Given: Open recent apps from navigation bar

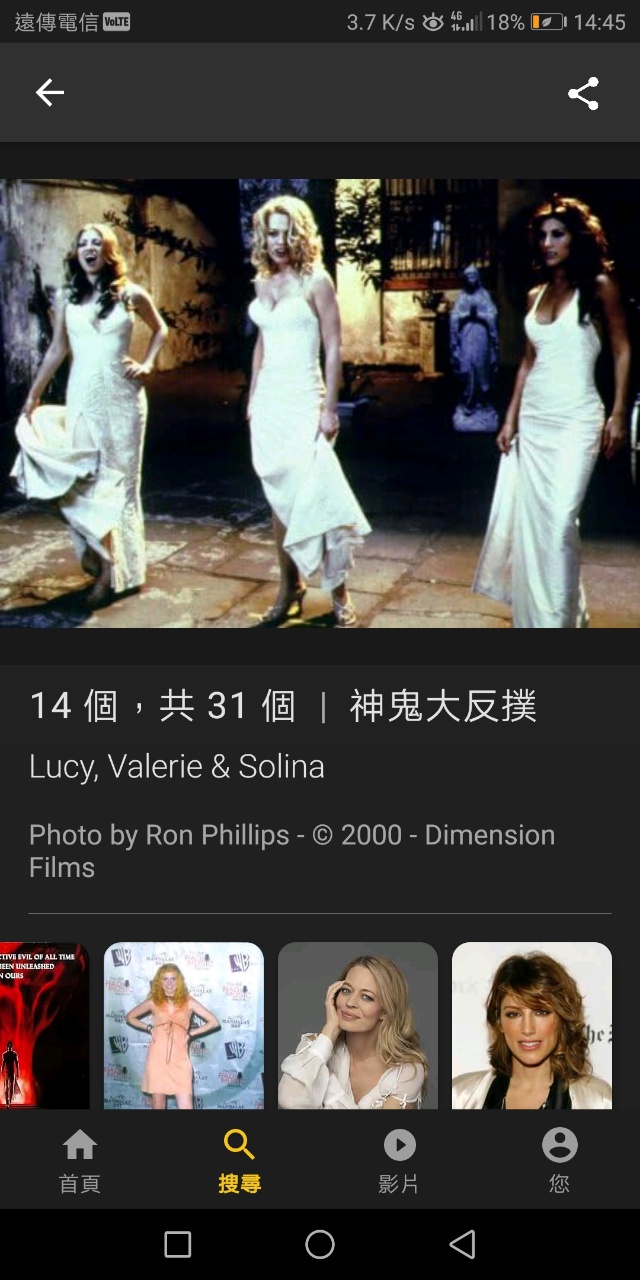Looking at the screenshot, I should [178, 1244].
